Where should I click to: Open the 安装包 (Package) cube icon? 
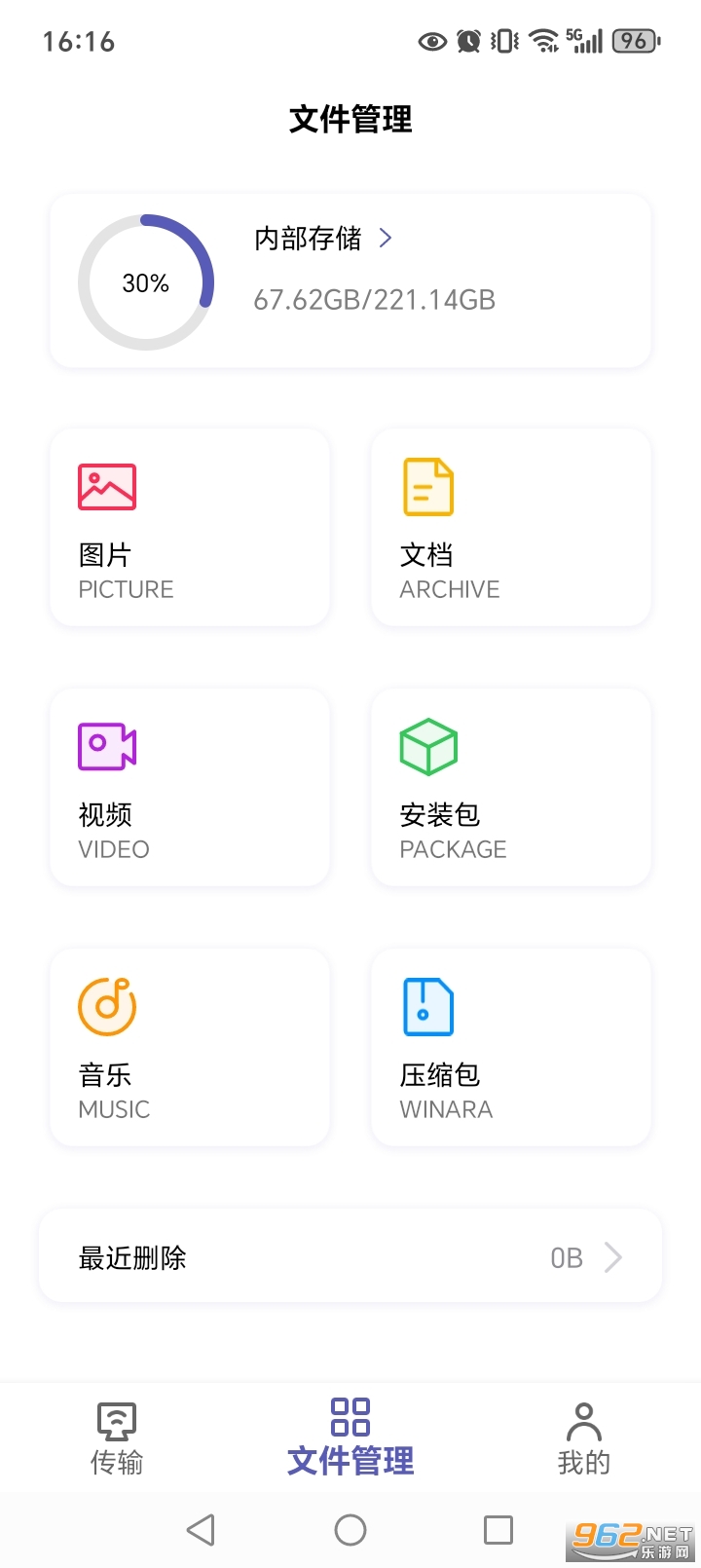click(x=428, y=745)
